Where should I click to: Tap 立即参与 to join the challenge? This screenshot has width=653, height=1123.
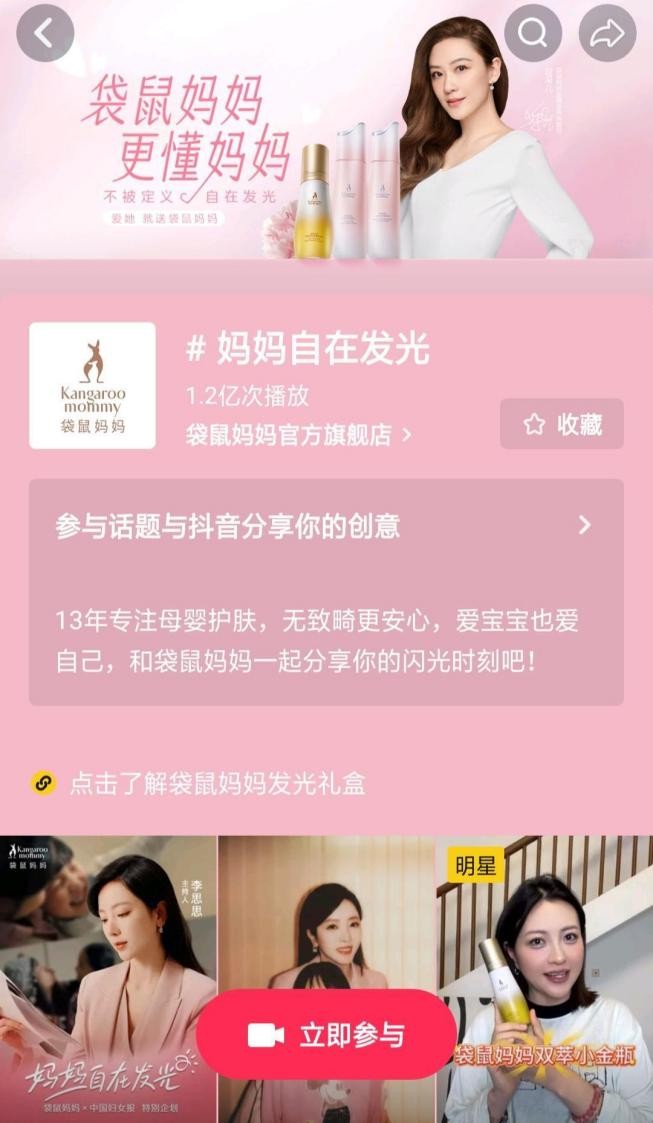coord(326,1035)
